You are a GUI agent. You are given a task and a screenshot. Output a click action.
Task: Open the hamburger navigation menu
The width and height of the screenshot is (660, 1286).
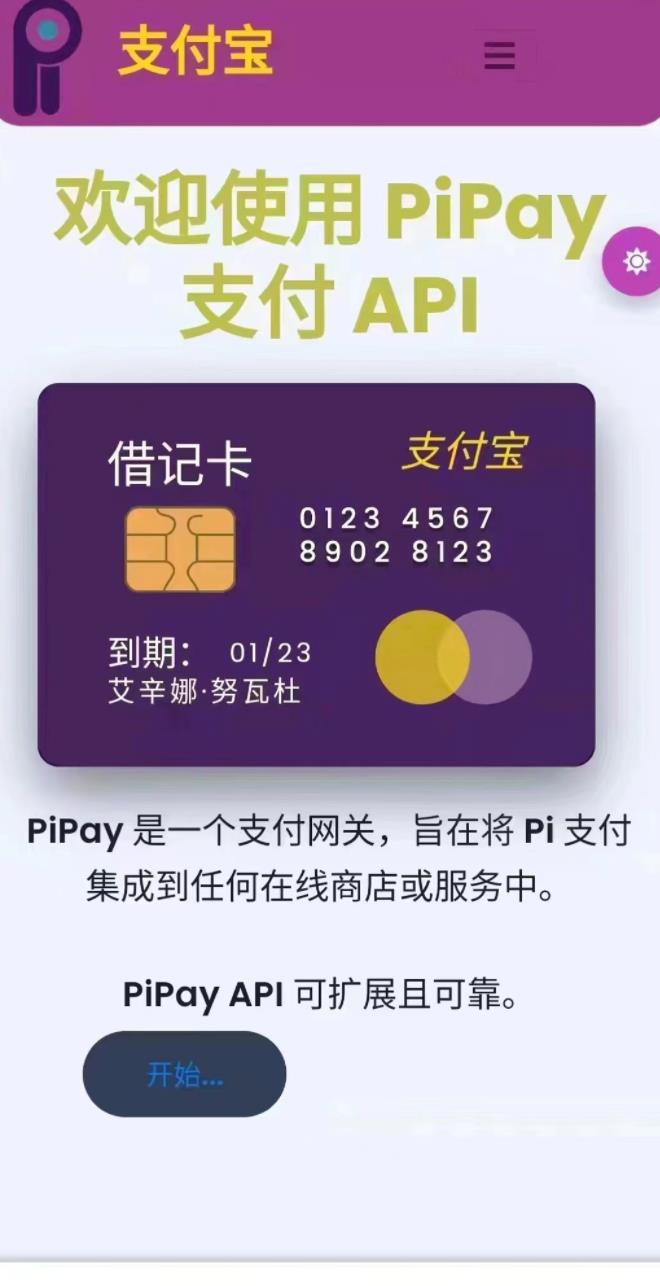499,56
